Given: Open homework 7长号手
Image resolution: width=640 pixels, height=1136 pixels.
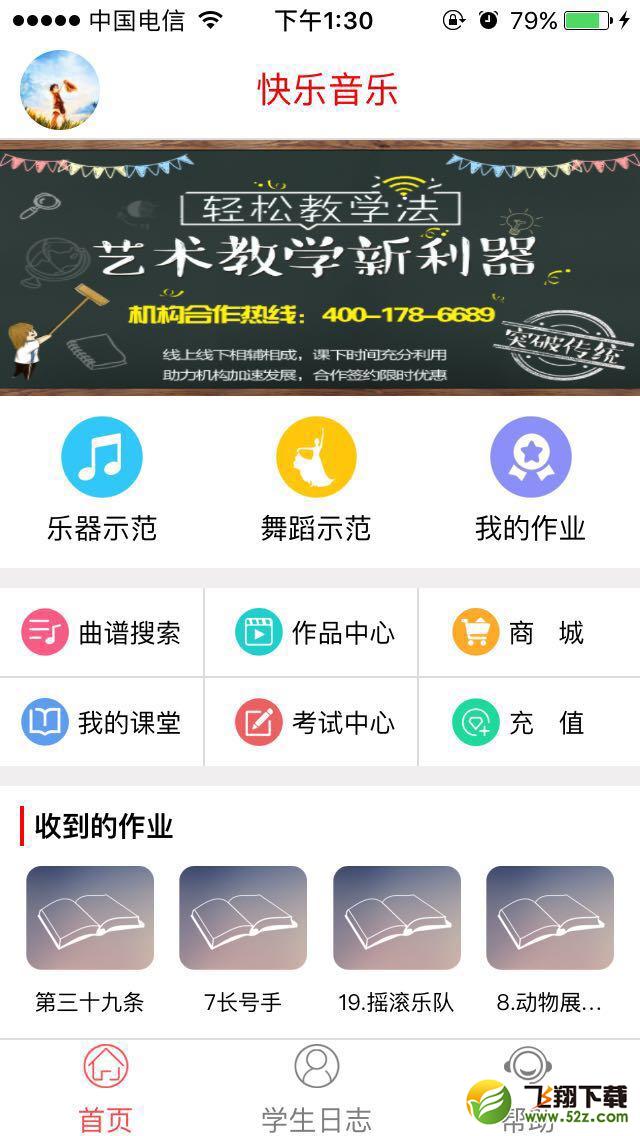Looking at the screenshot, I should click(x=243, y=940).
